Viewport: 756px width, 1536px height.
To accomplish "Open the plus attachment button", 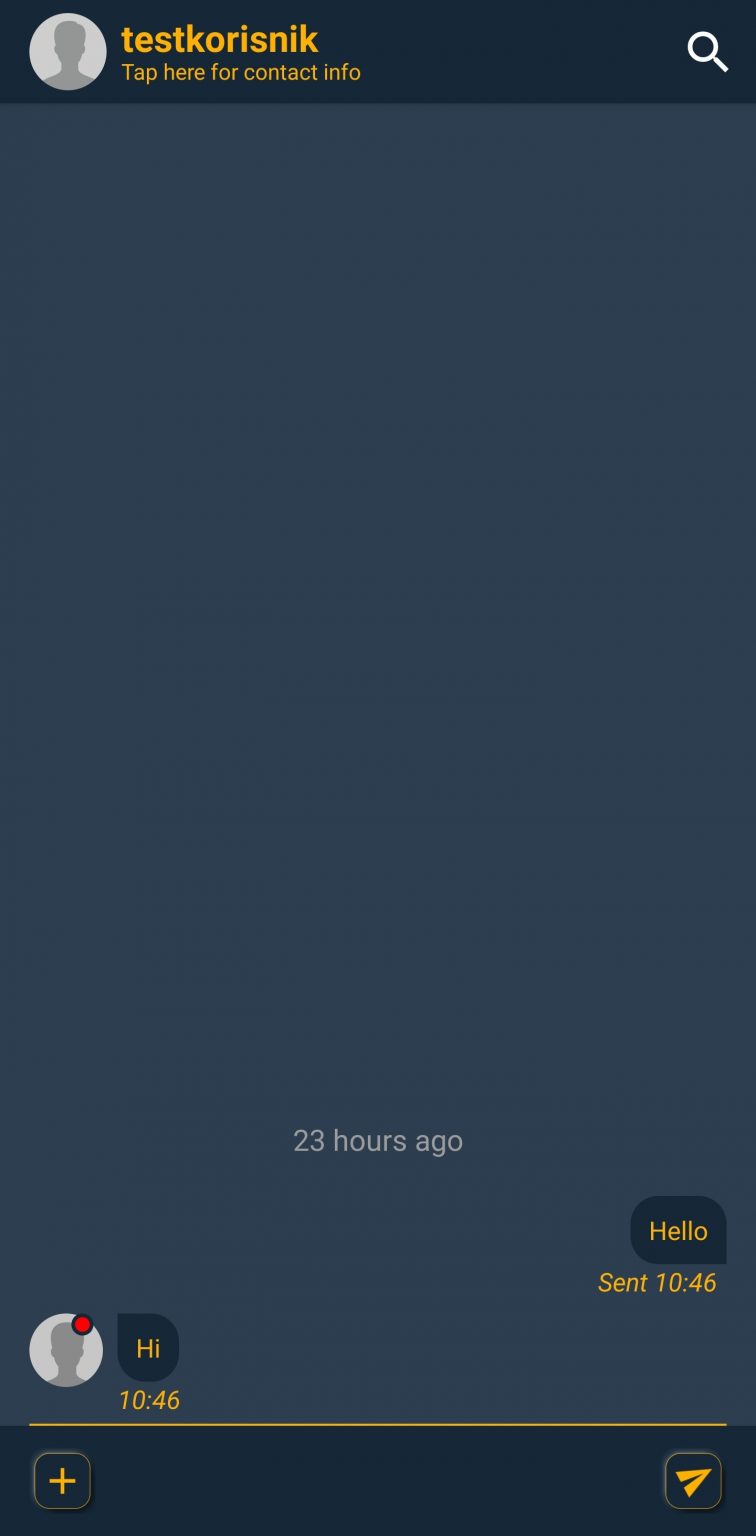I will [x=63, y=1481].
